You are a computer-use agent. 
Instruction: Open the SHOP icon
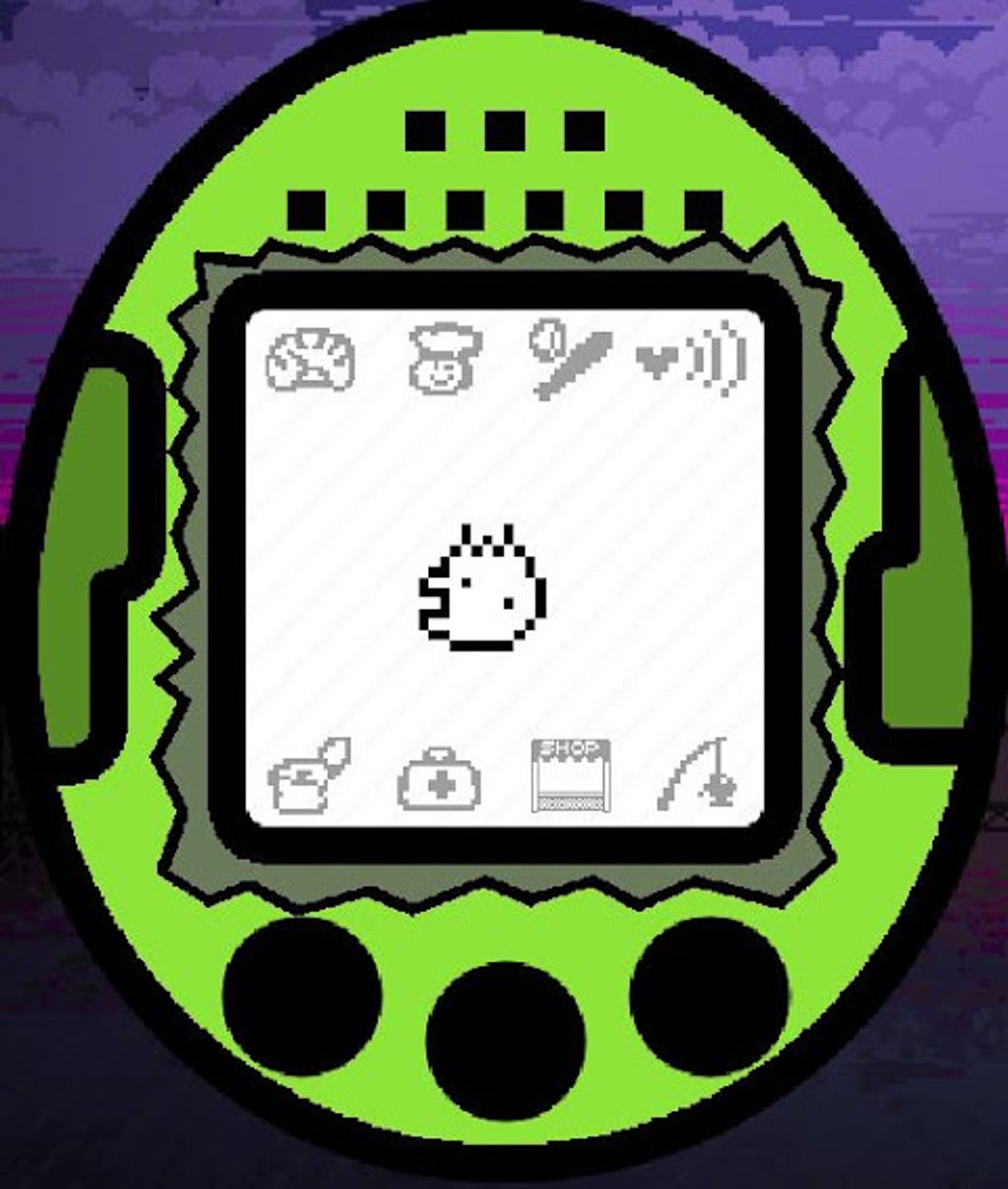(570, 775)
